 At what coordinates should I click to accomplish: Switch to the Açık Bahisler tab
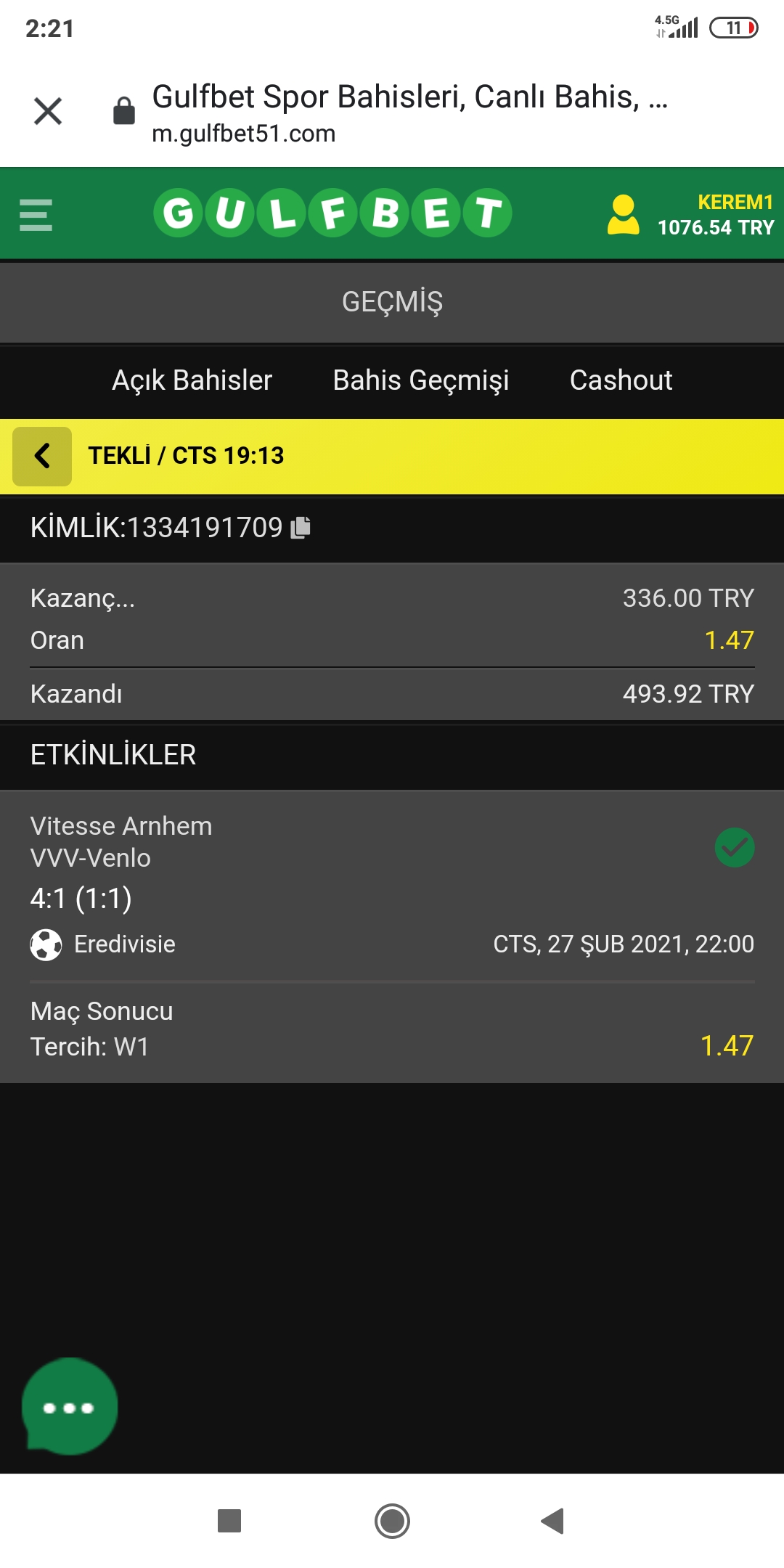pyautogui.click(x=192, y=380)
